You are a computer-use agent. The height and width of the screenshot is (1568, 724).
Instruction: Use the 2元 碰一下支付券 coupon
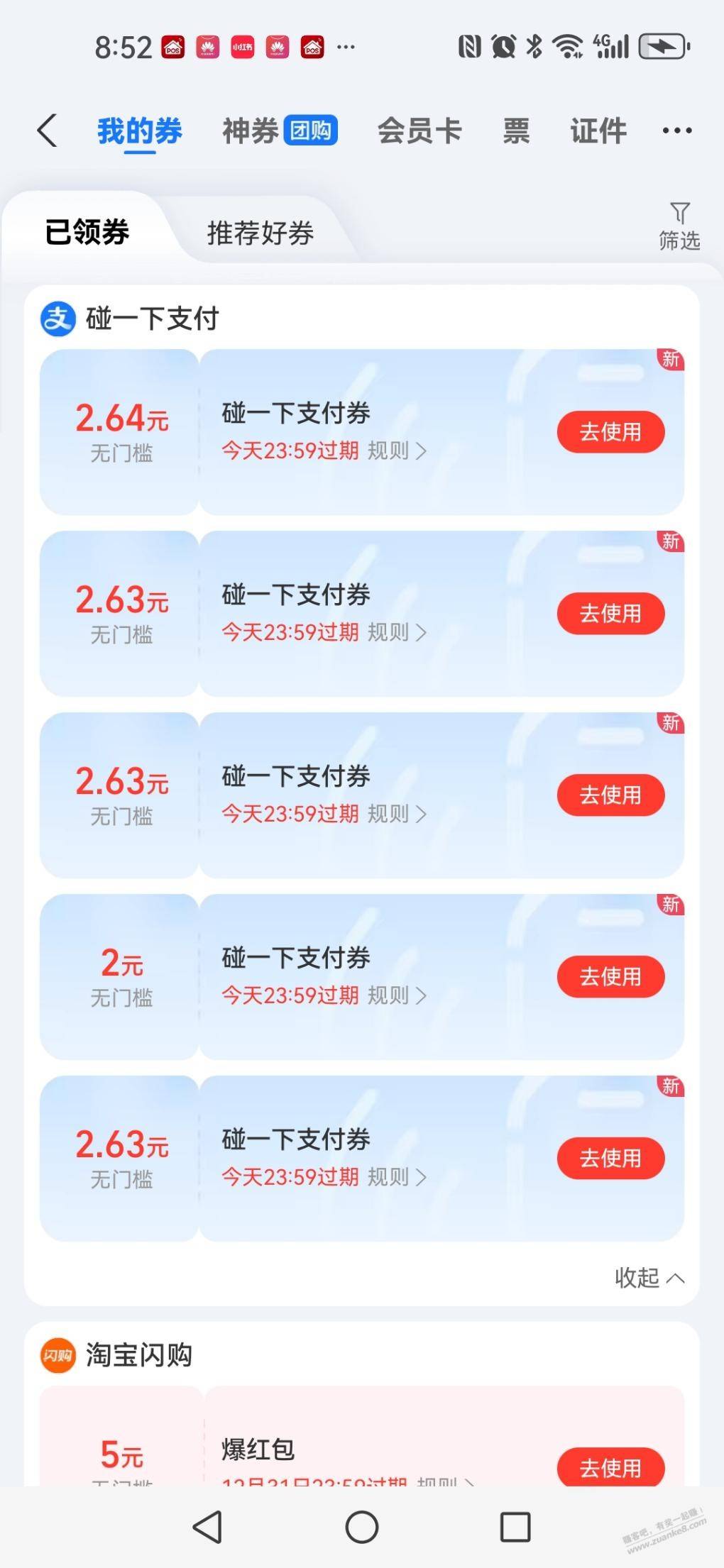pos(610,976)
